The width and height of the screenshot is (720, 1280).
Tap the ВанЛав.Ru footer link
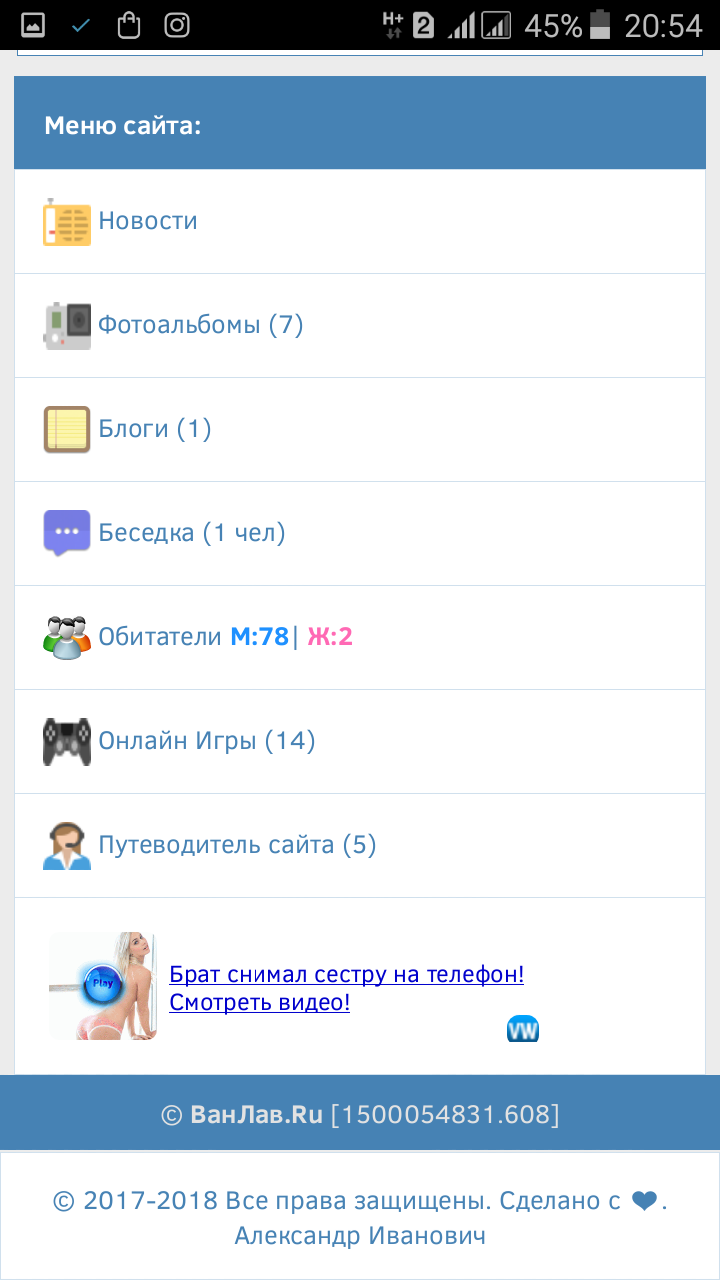[256, 1114]
